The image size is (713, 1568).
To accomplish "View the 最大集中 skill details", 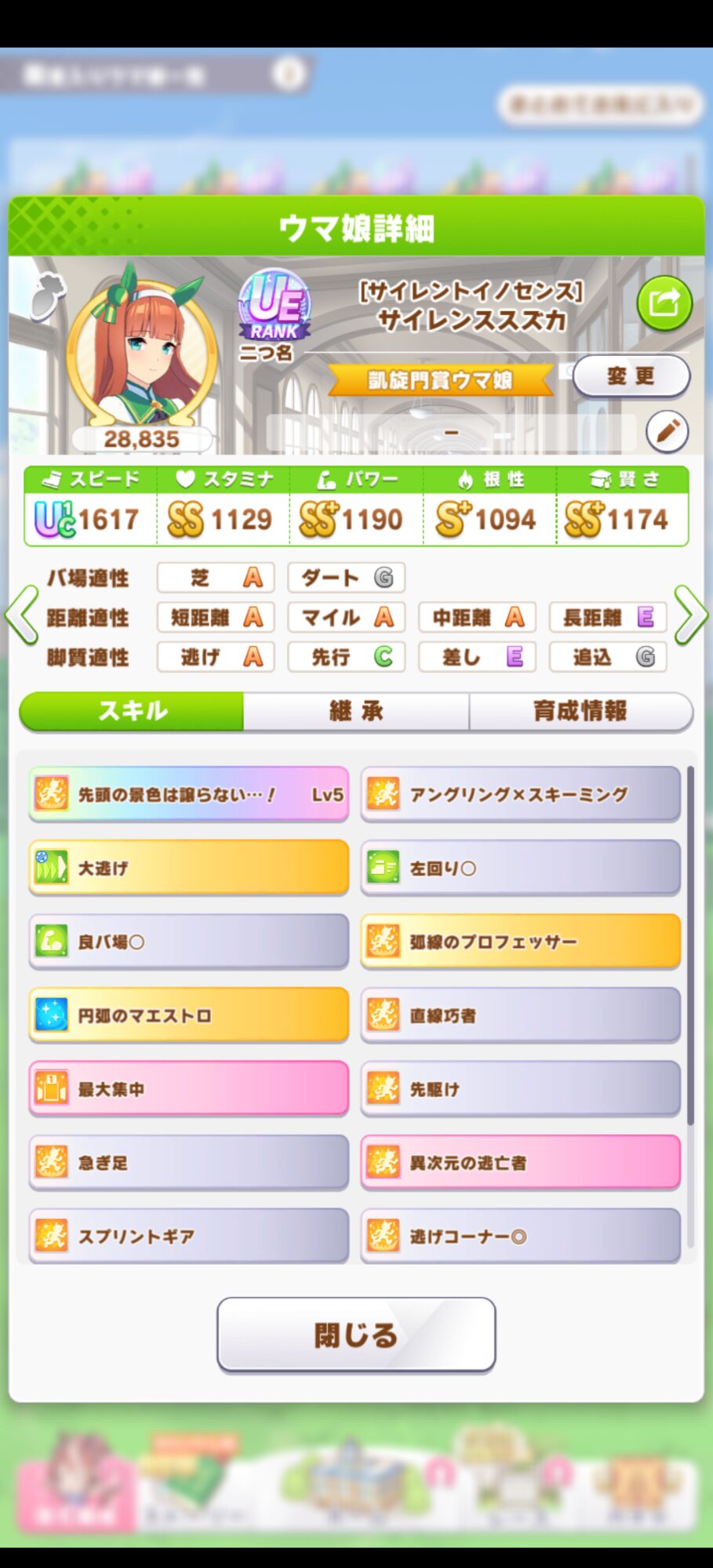I will pyautogui.click(x=188, y=1089).
